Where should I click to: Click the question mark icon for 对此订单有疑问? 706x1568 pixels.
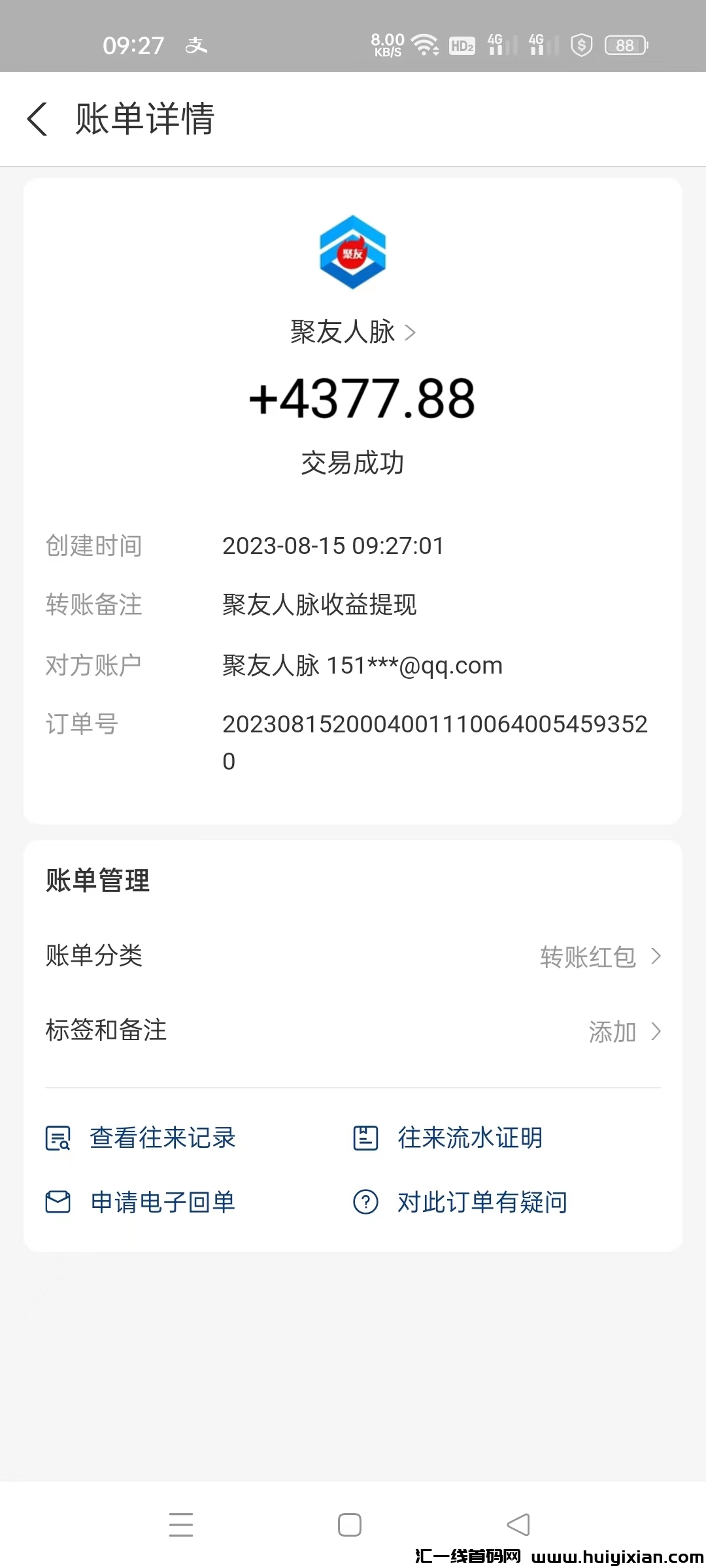pyautogui.click(x=365, y=1202)
